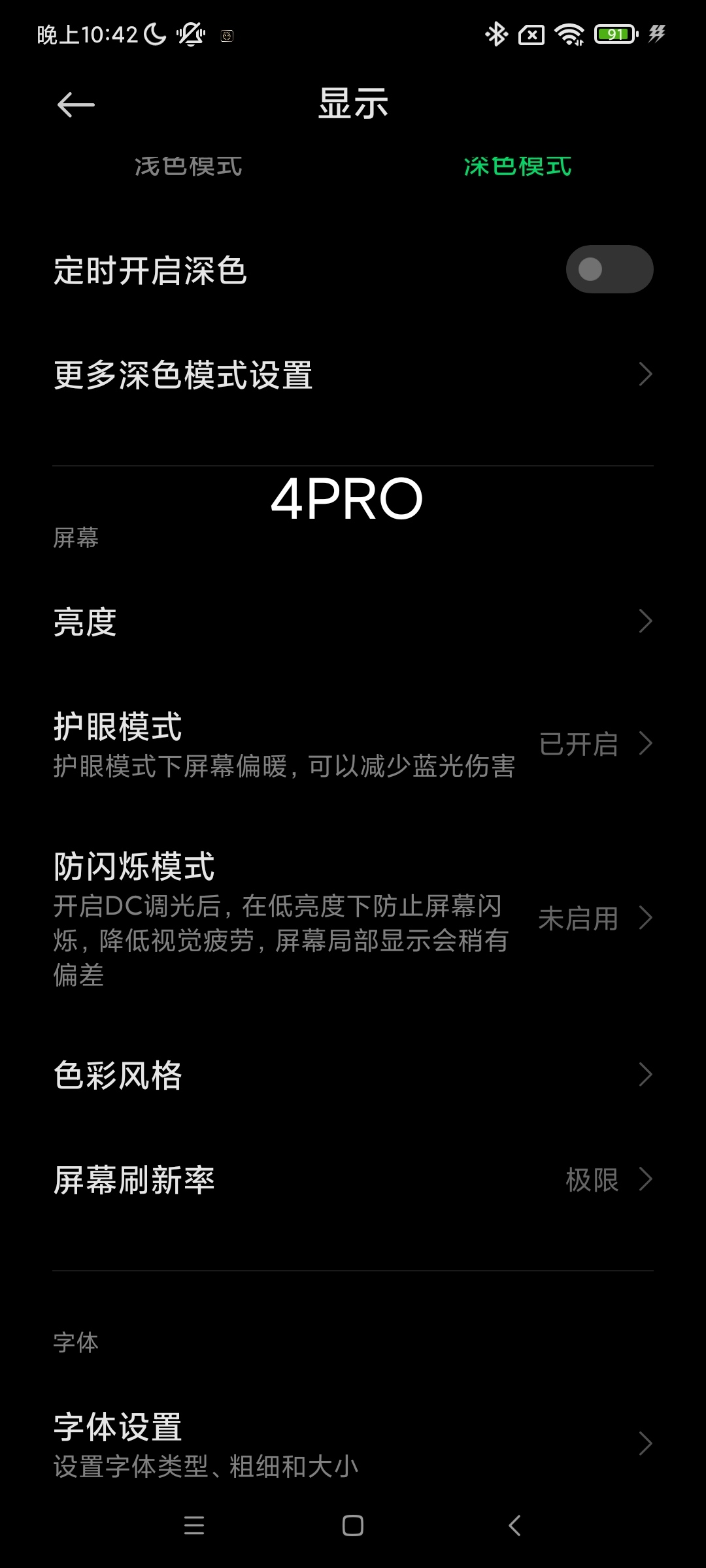Open recent apps from the navigation bar

click(194, 1526)
